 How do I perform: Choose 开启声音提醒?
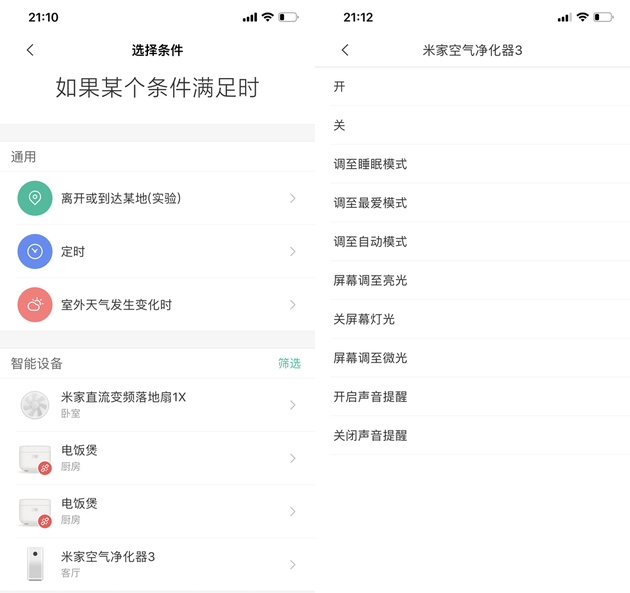[472, 397]
